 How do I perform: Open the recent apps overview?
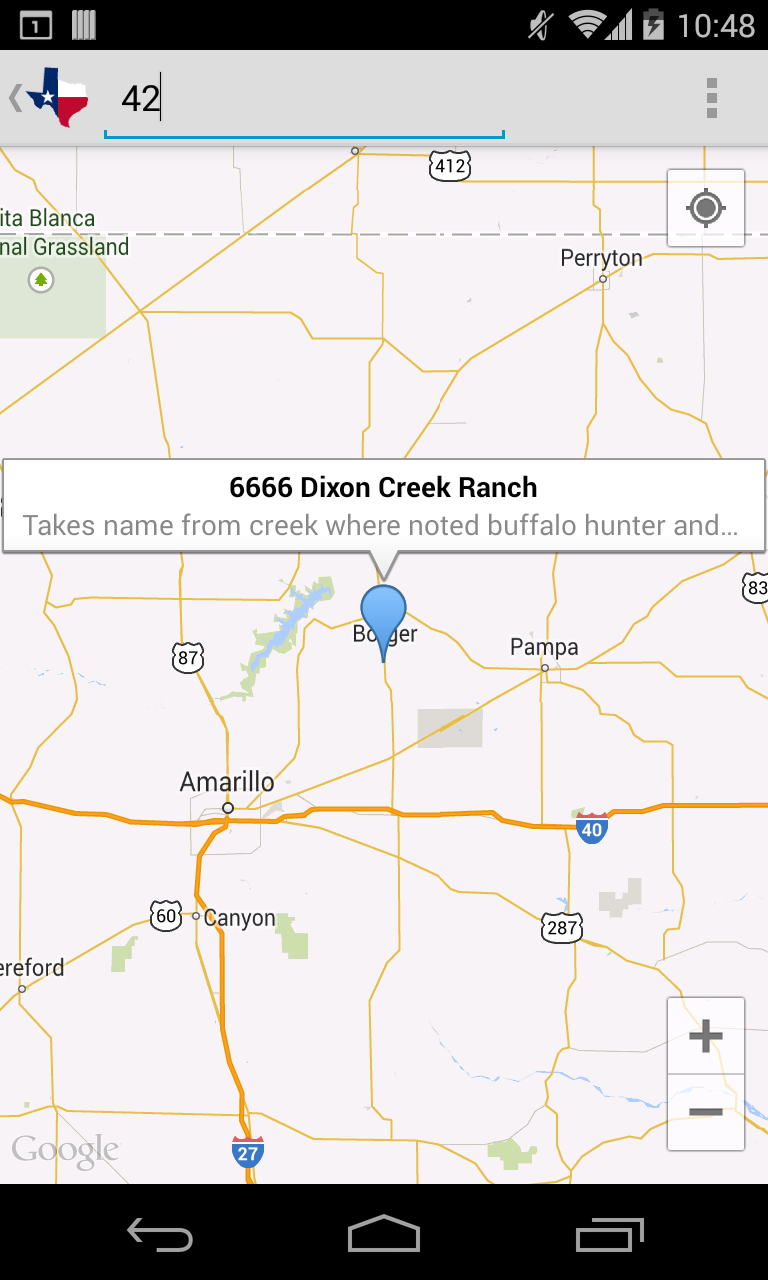coord(609,1235)
